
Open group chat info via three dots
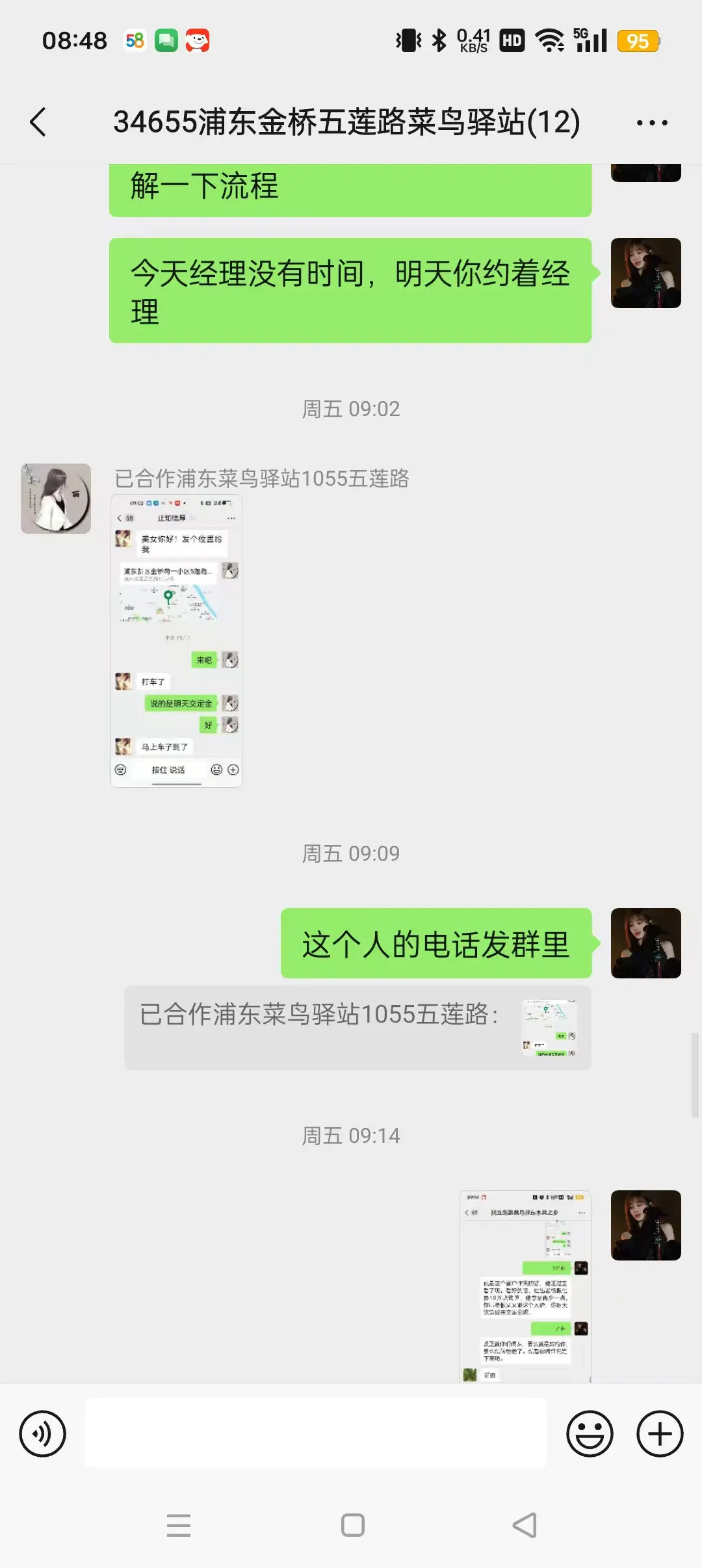coord(651,122)
